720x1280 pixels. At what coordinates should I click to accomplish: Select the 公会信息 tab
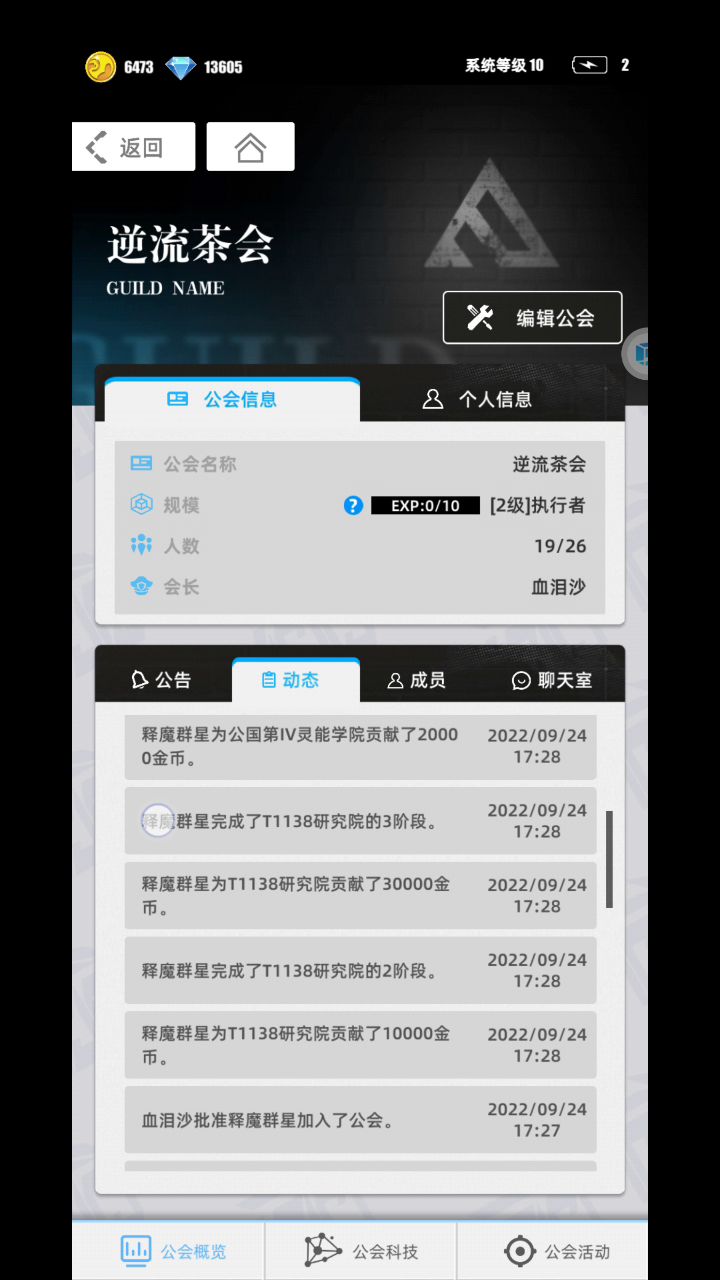[232, 399]
